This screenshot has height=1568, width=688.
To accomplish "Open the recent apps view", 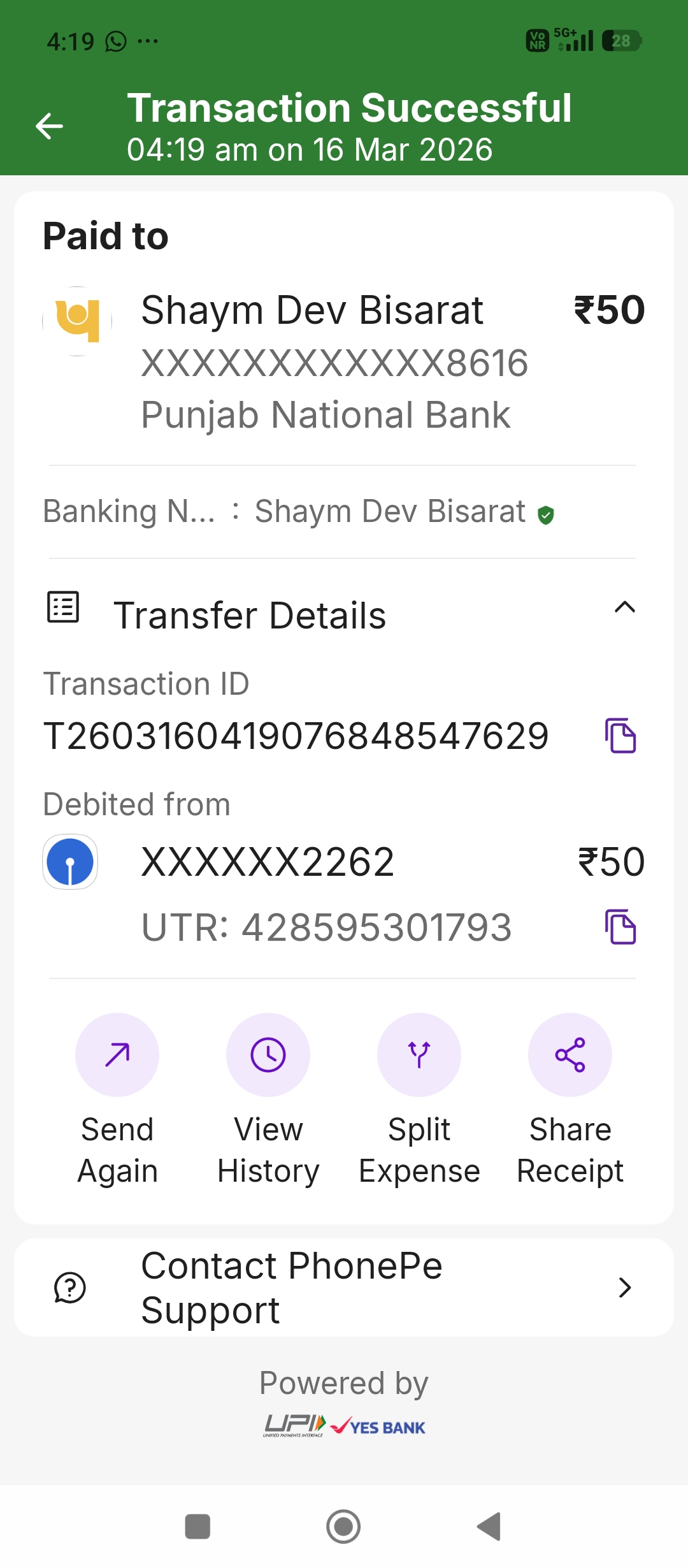I will pos(197,1527).
